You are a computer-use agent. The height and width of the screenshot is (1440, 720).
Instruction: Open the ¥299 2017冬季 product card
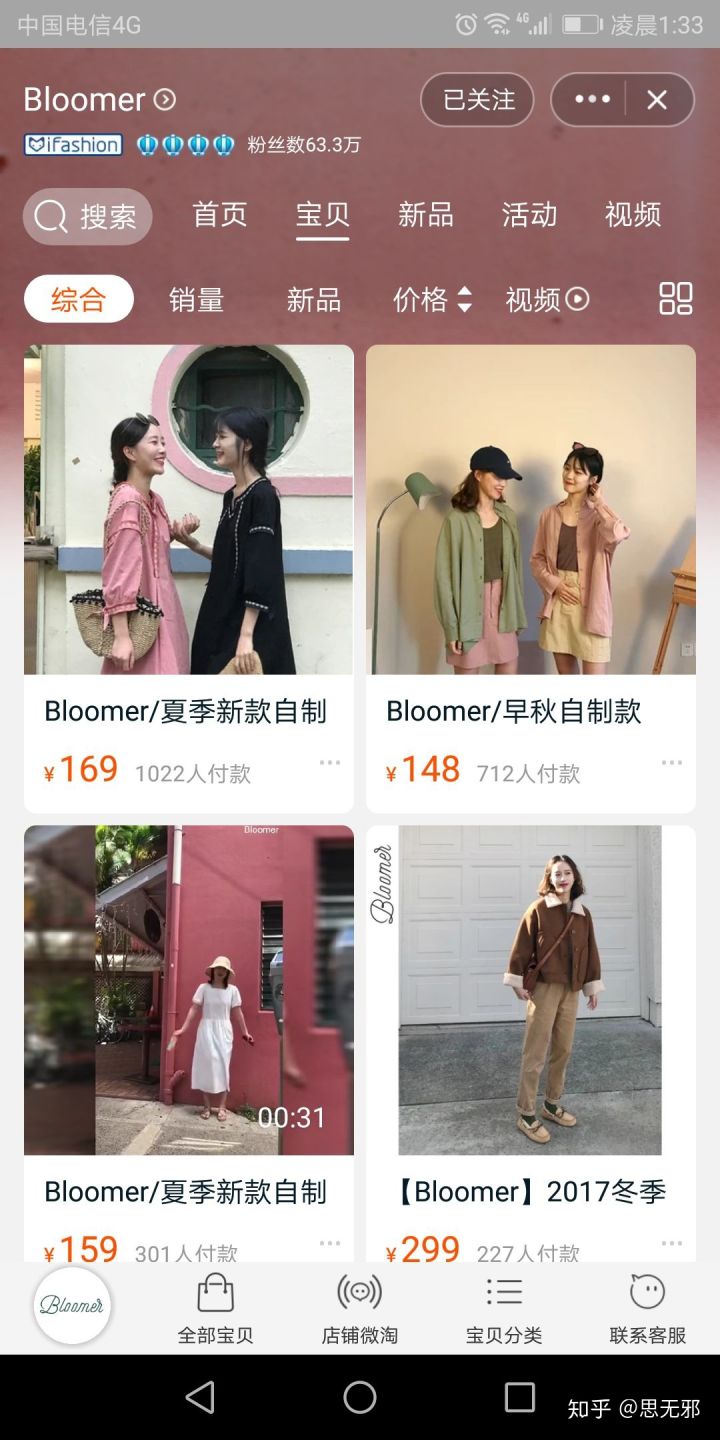coord(530,990)
